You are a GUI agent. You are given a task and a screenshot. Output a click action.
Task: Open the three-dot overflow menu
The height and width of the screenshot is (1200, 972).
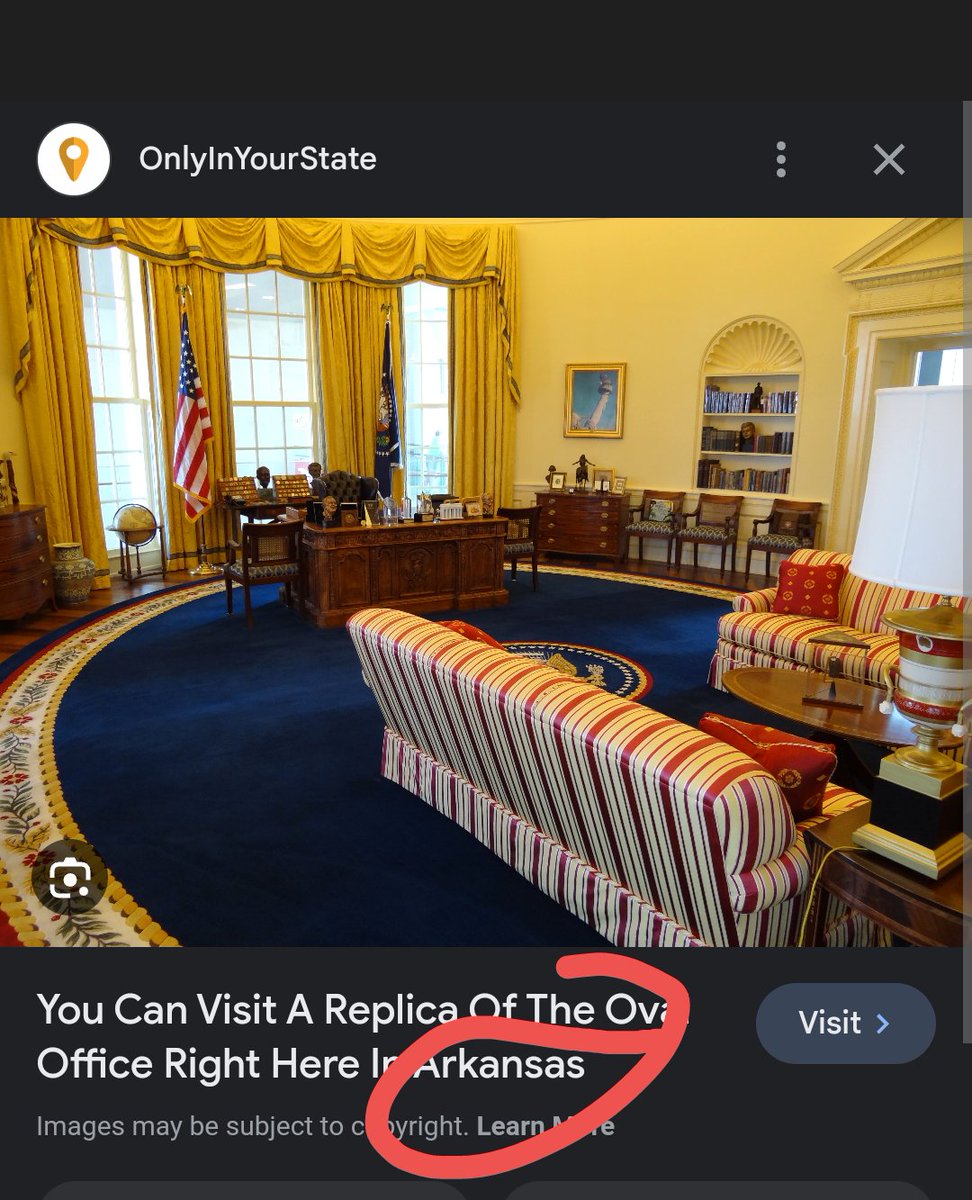[x=781, y=160]
